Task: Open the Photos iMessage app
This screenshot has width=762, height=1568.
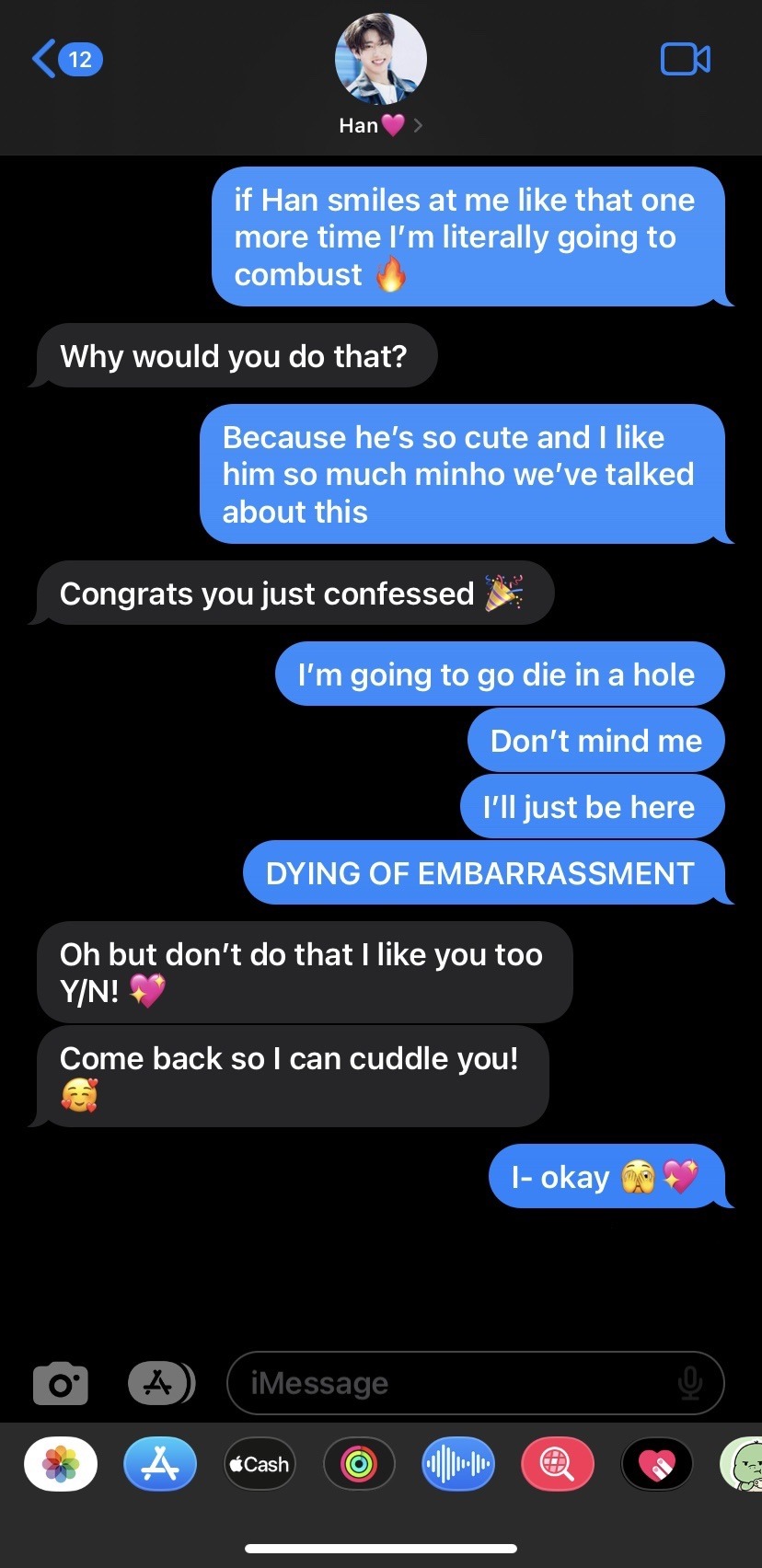Action: coord(61,1464)
